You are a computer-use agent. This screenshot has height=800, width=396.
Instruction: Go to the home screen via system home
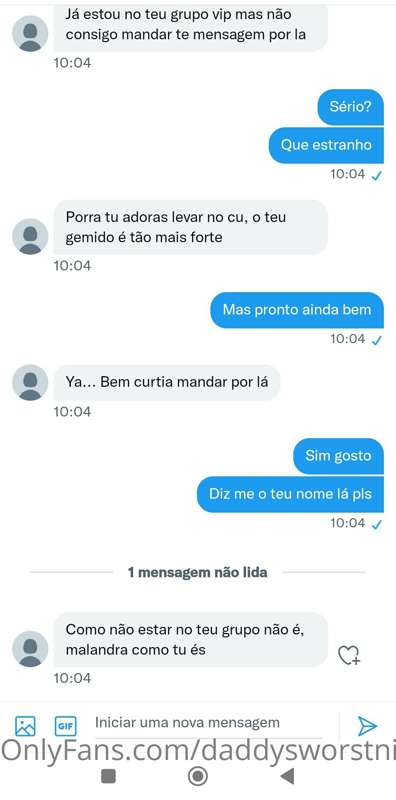(197, 776)
